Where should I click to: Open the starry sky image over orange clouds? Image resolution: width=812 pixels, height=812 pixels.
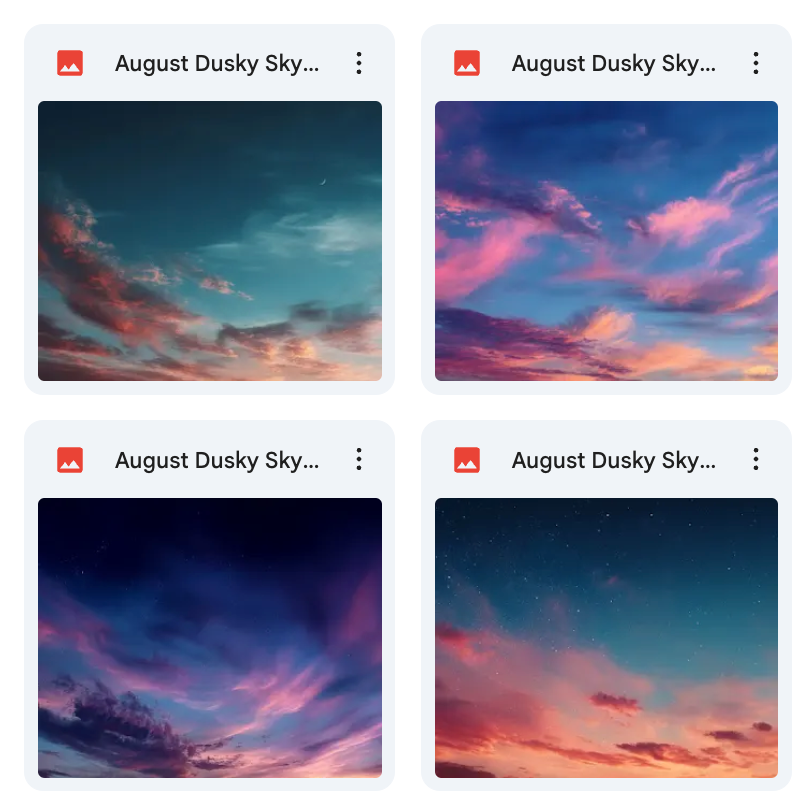point(606,637)
